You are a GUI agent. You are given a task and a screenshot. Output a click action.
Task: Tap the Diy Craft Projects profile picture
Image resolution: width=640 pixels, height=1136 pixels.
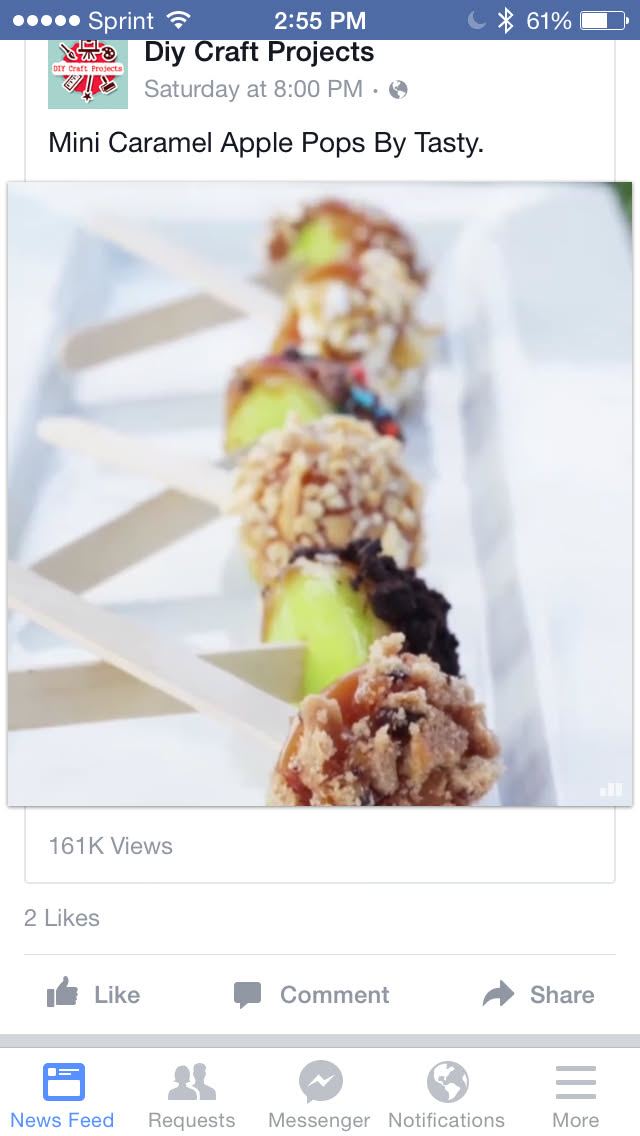(88, 72)
